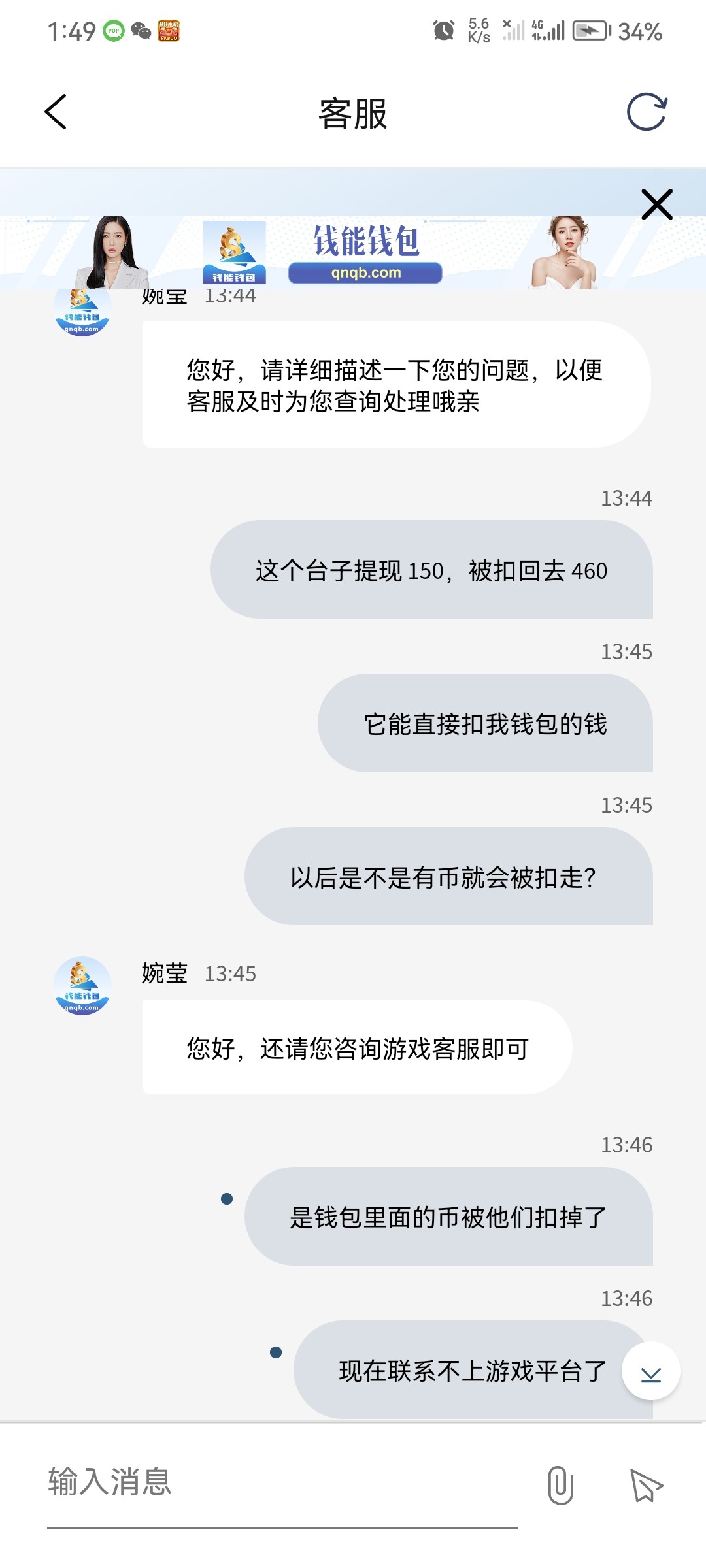Collapse the banner by tapping the X
Viewport: 706px width, 1568px height.
(656, 204)
